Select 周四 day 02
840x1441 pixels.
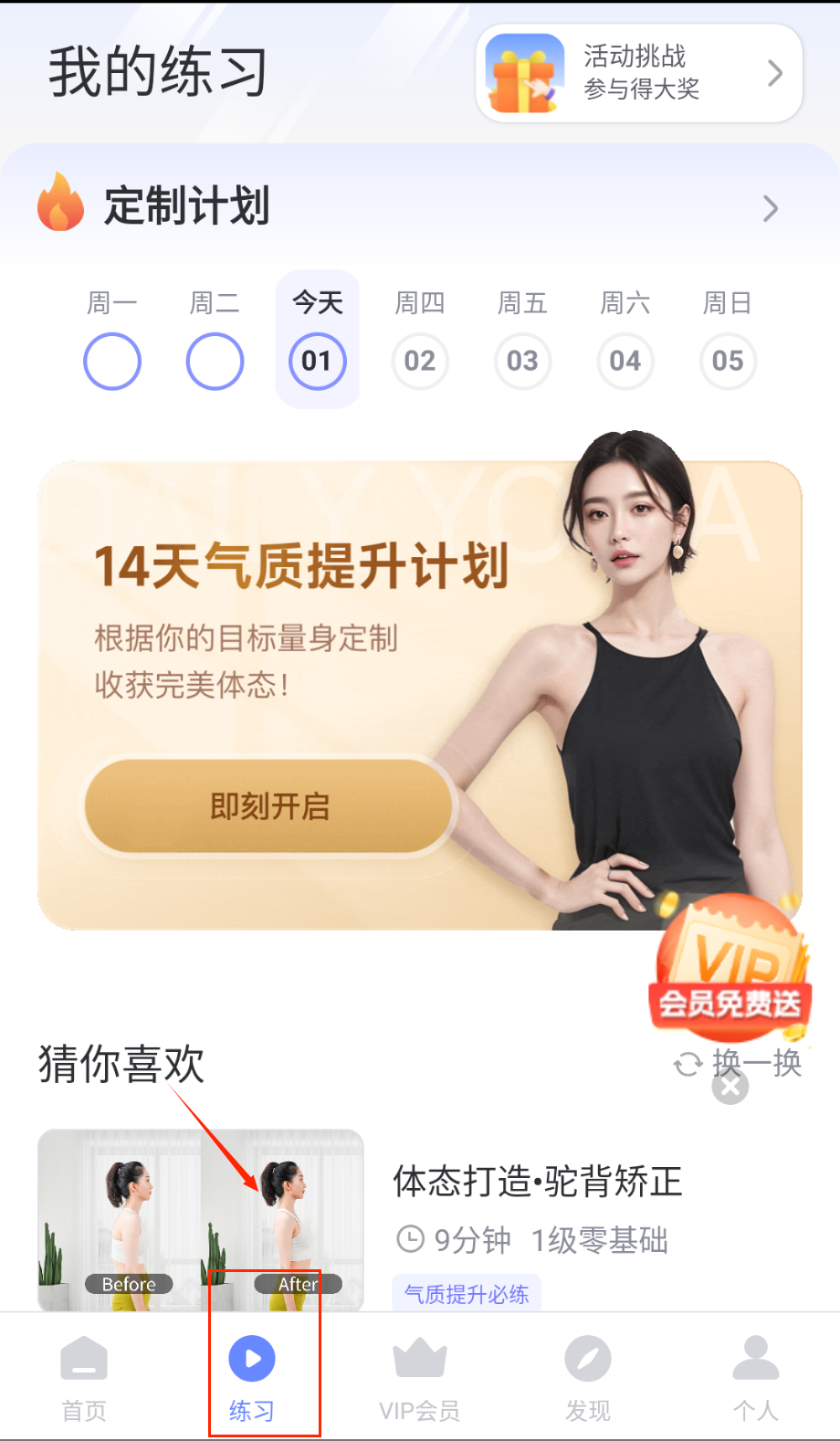pyautogui.click(x=420, y=361)
